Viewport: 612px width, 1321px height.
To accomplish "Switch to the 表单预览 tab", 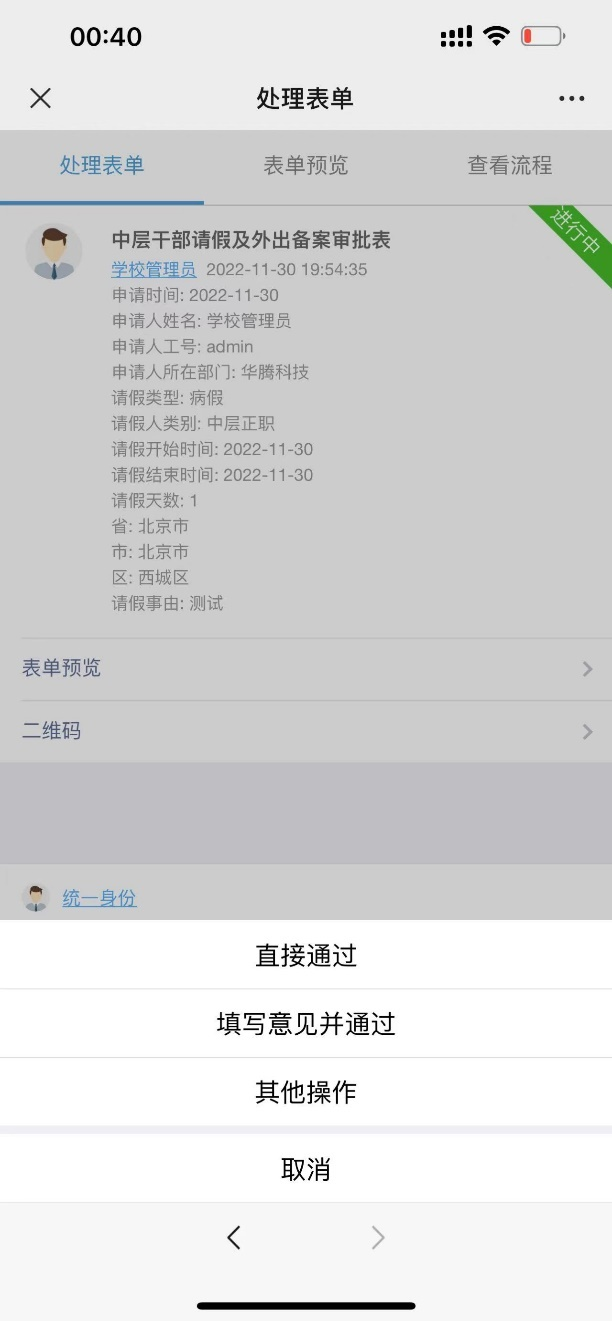I will (x=306, y=166).
